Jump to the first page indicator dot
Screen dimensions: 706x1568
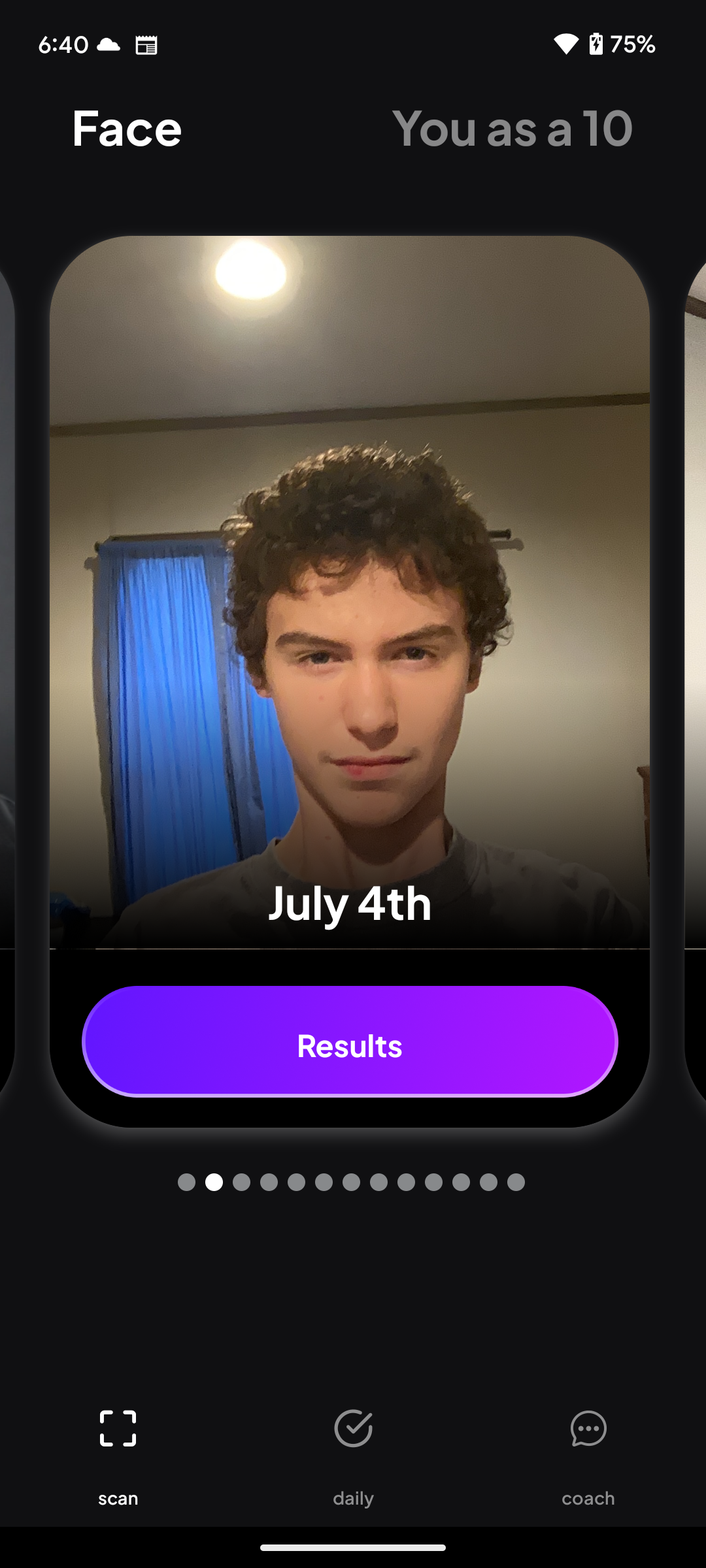(186, 1182)
